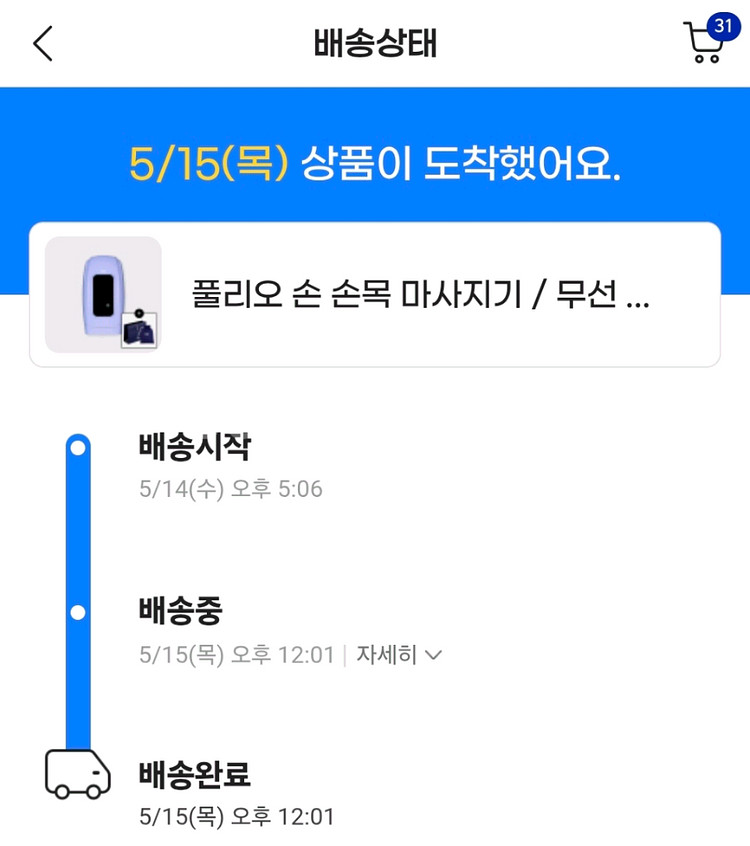Collapse the 배송중 detail section
Viewport: 750px width, 846px height.
coord(400,654)
